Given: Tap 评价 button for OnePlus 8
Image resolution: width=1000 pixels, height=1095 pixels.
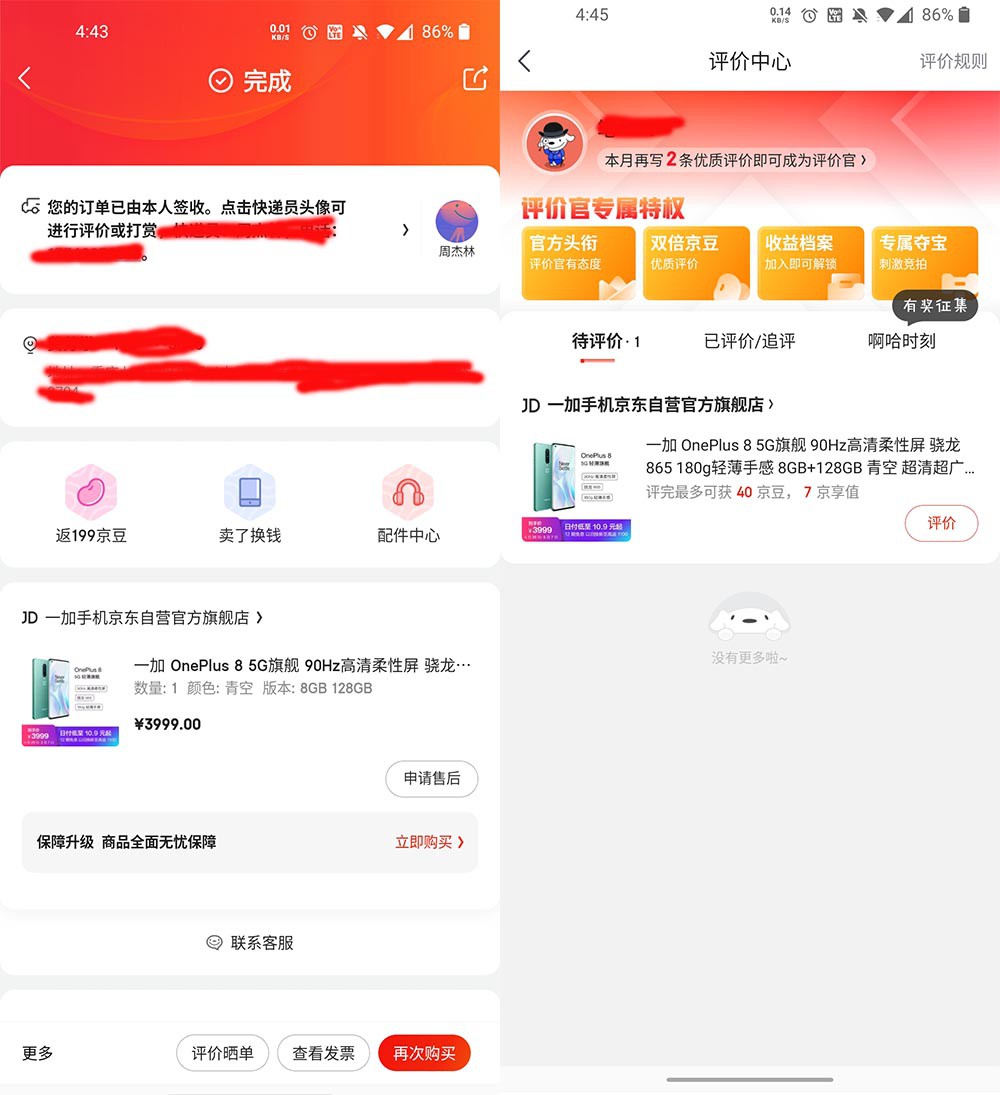Looking at the screenshot, I should coord(940,523).
